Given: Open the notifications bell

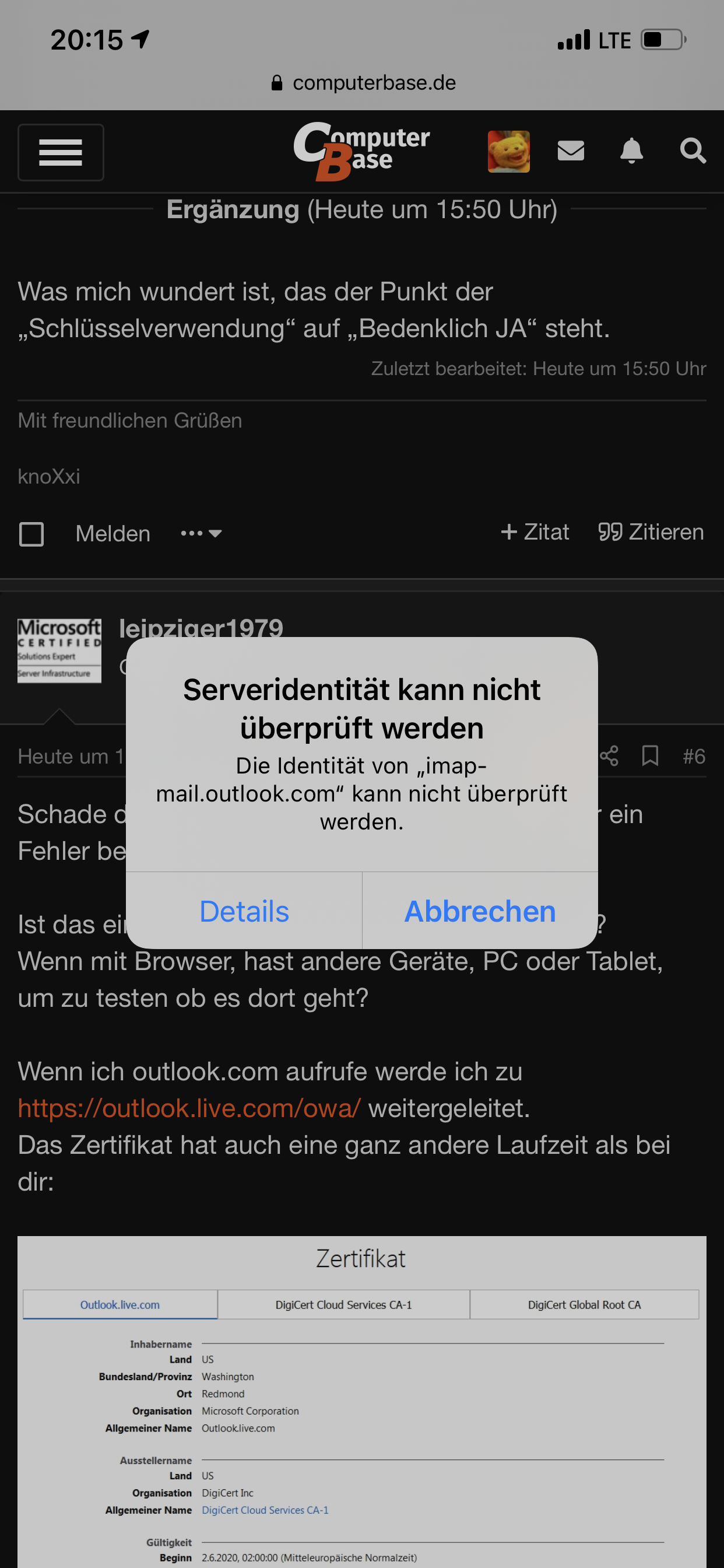Looking at the screenshot, I should point(631,150).
